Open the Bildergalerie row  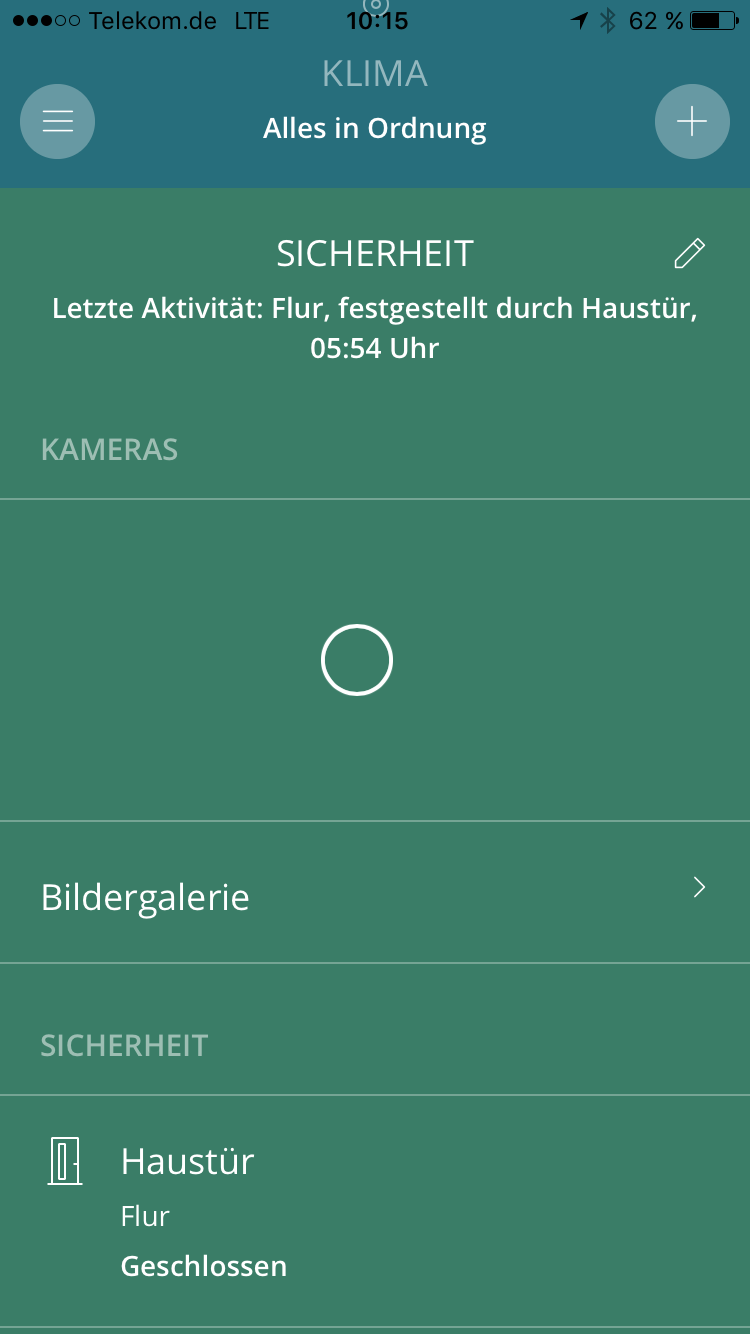pos(374,893)
